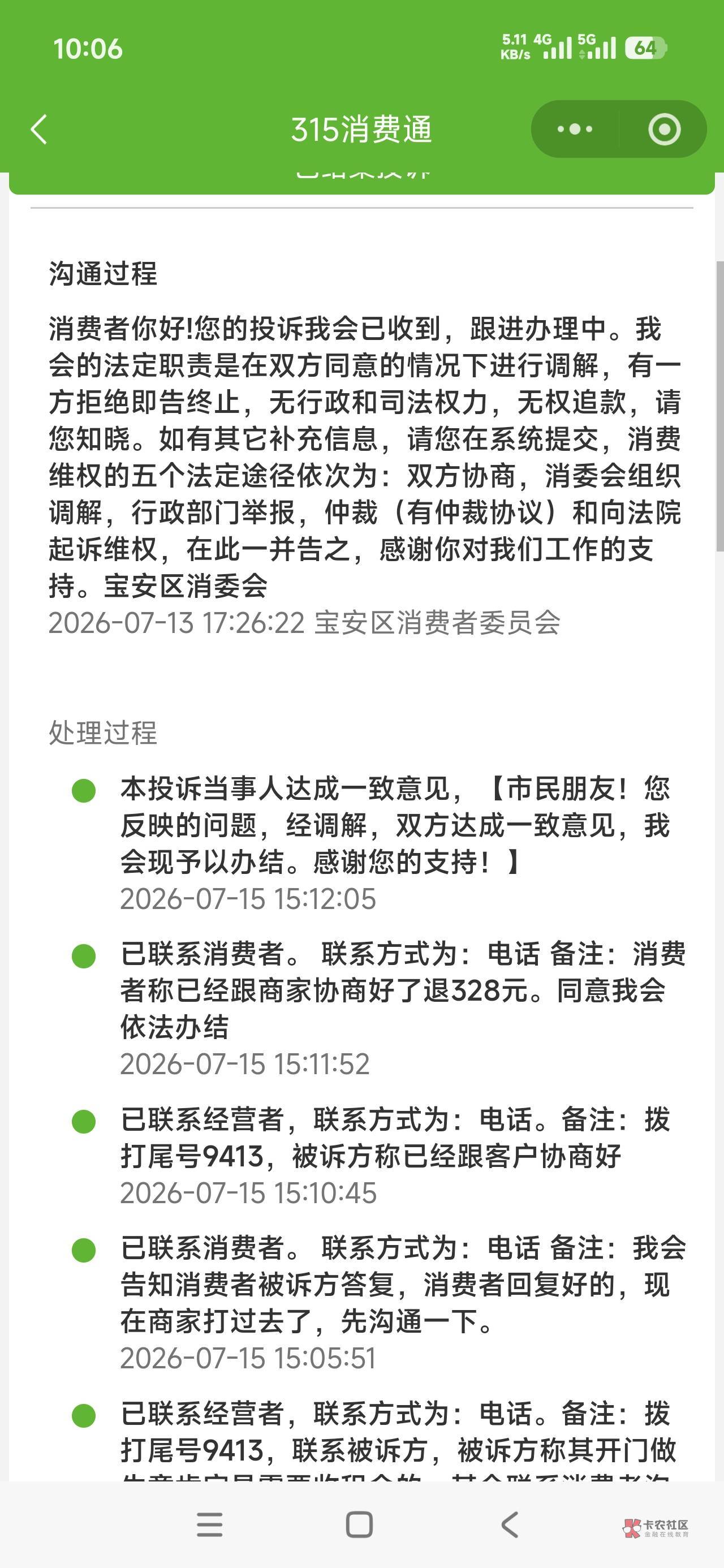The height and width of the screenshot is (1568, 724).
Task: Go to the system home screen
Action: [x=359, y=1526]
